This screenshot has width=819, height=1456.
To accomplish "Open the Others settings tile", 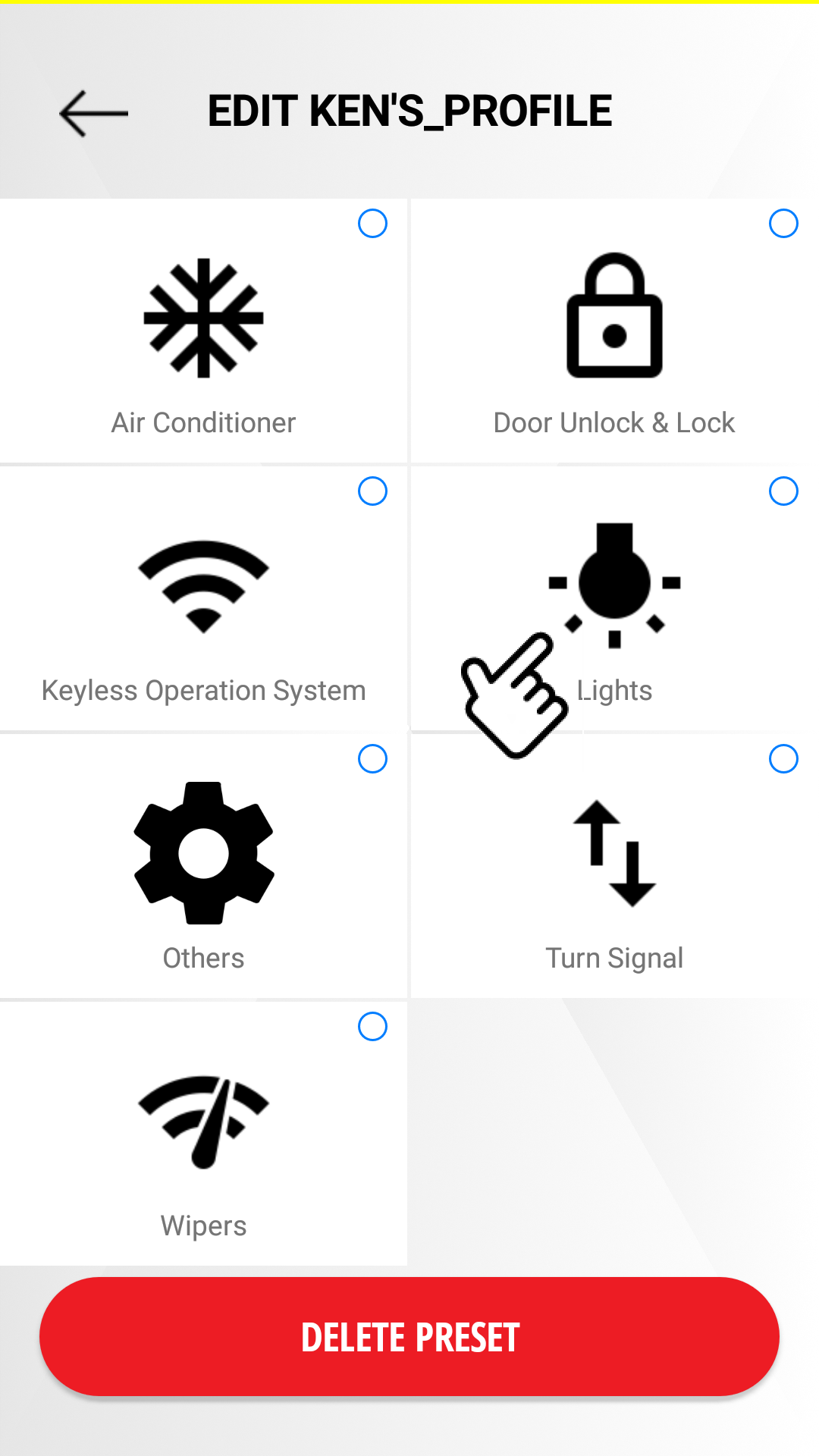I will 203,866.
